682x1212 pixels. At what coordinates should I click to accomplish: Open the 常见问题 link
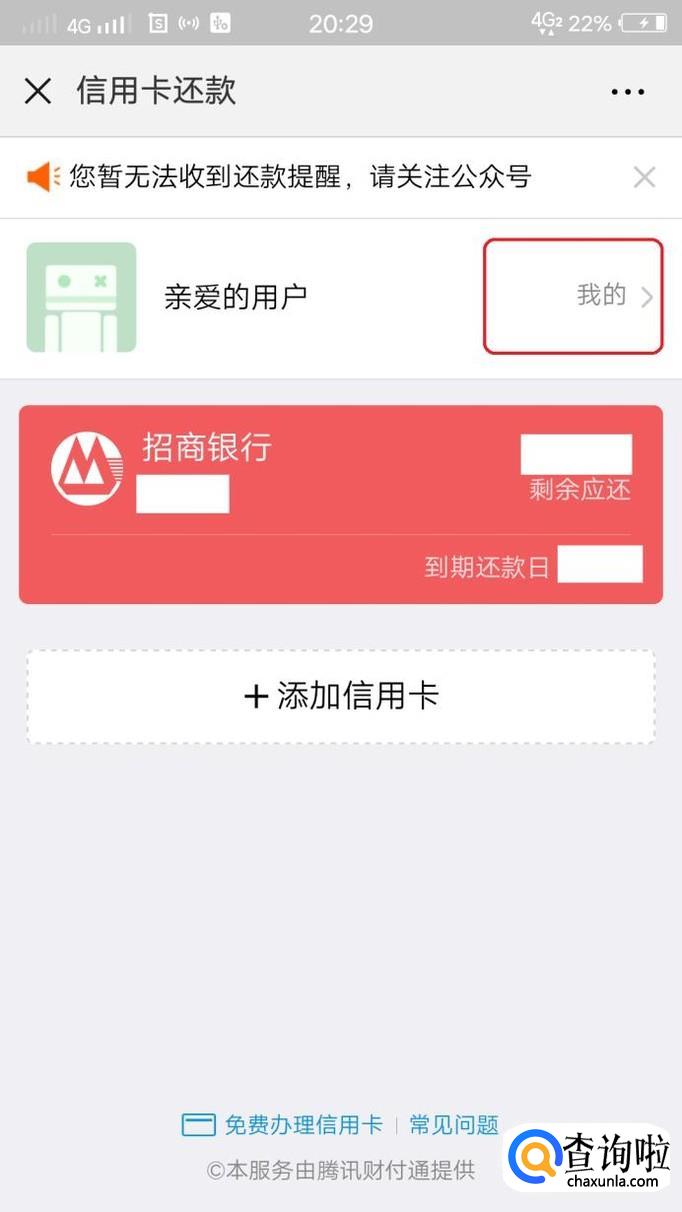click(x=454, y=1125)
